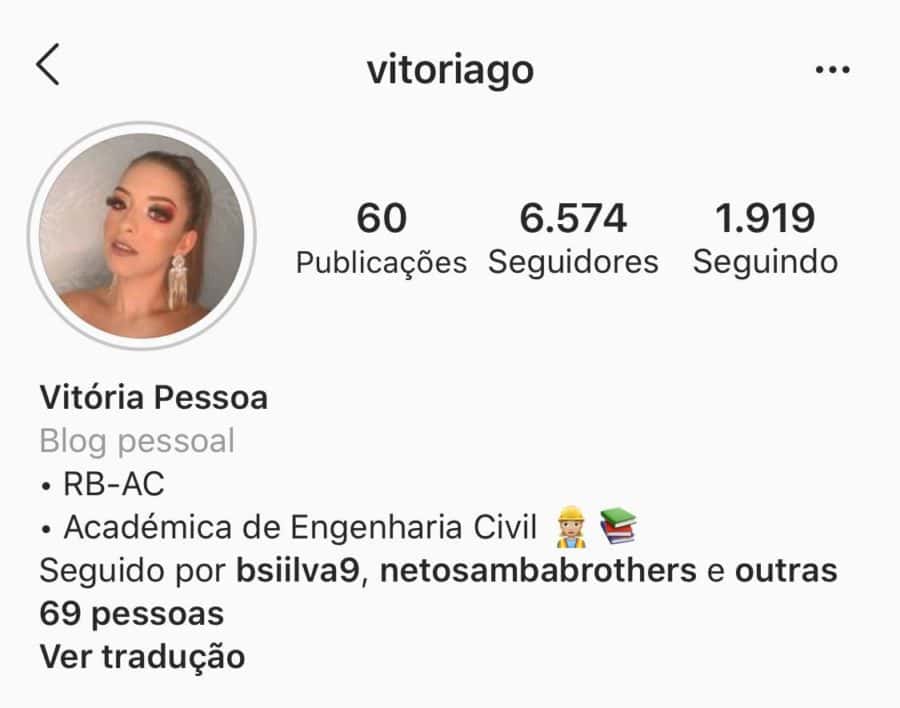The image size is (900, 708).
Task: Go back using the header arrow
Action: [48, 66]
